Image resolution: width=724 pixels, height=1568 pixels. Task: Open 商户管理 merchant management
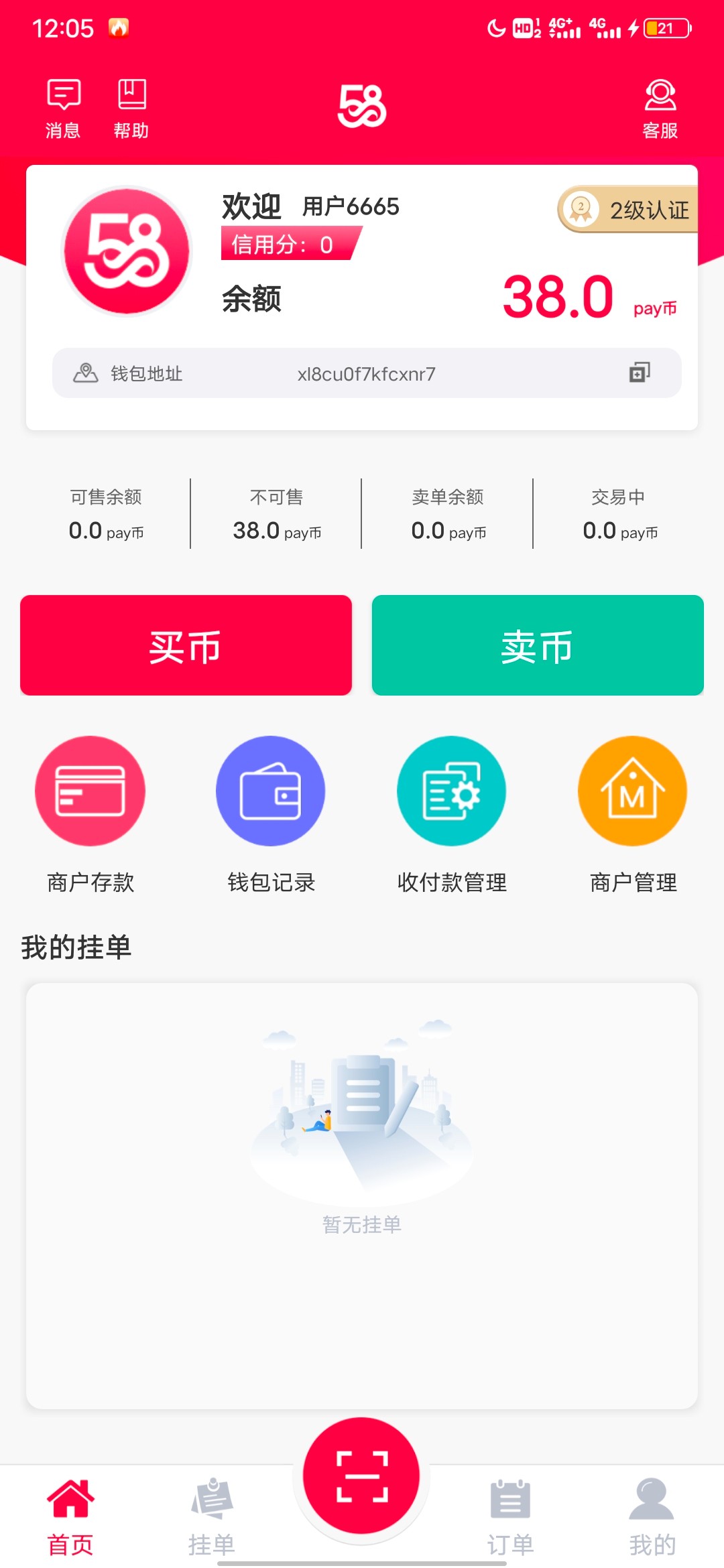click(x=633, y=814)
